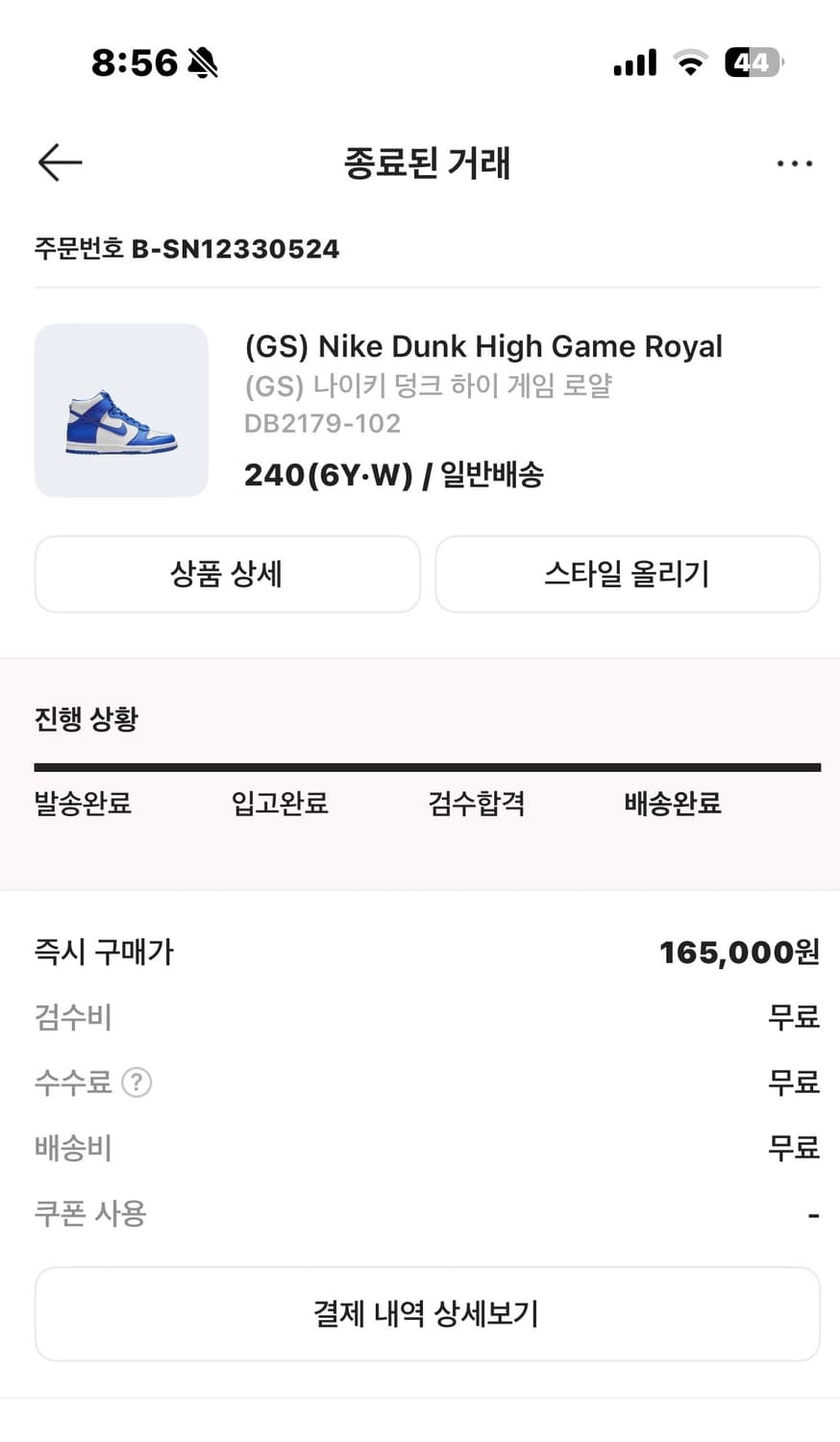Tap the Wi-Fi status icon
Image resolution: width=840 pixels, height=1442 pixels.
(691, 62)
